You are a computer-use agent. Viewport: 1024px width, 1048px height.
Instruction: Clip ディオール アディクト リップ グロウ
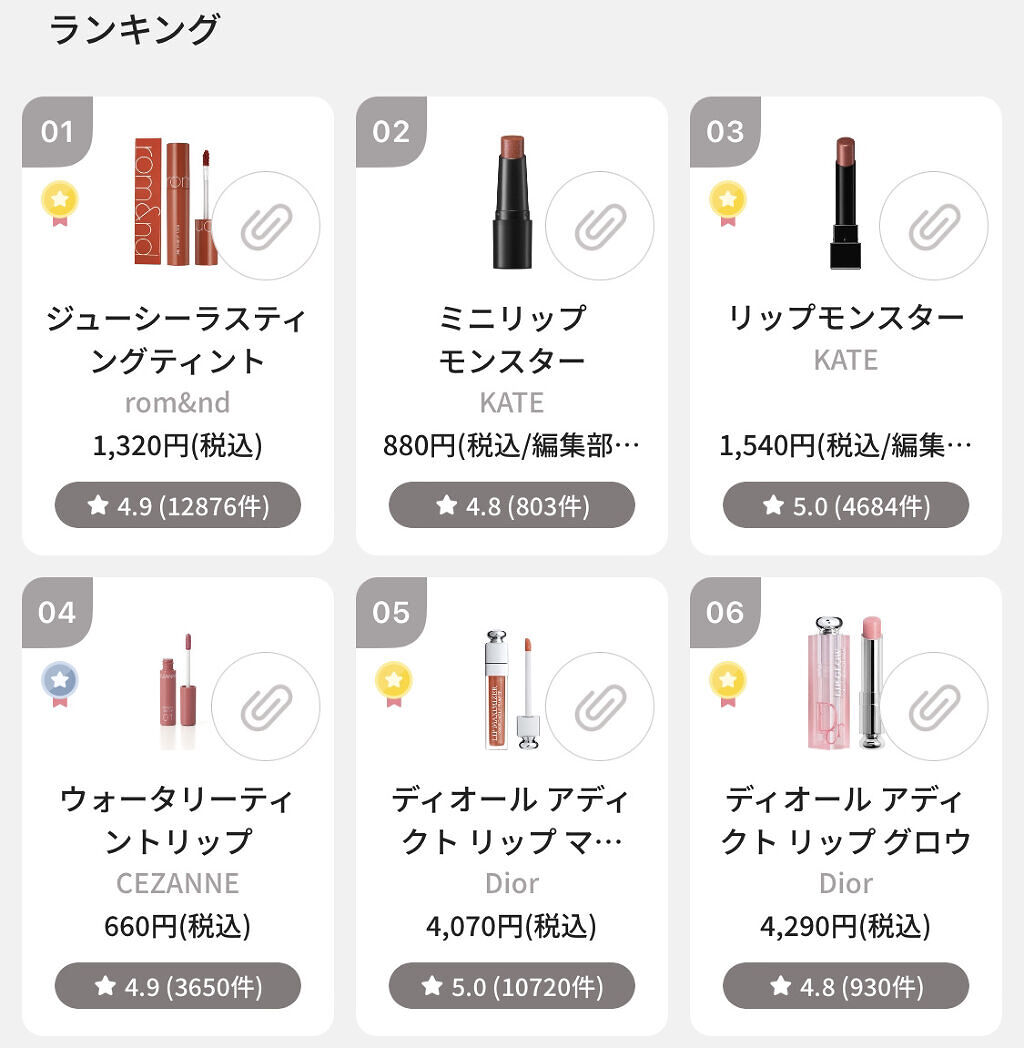point(934,706)
